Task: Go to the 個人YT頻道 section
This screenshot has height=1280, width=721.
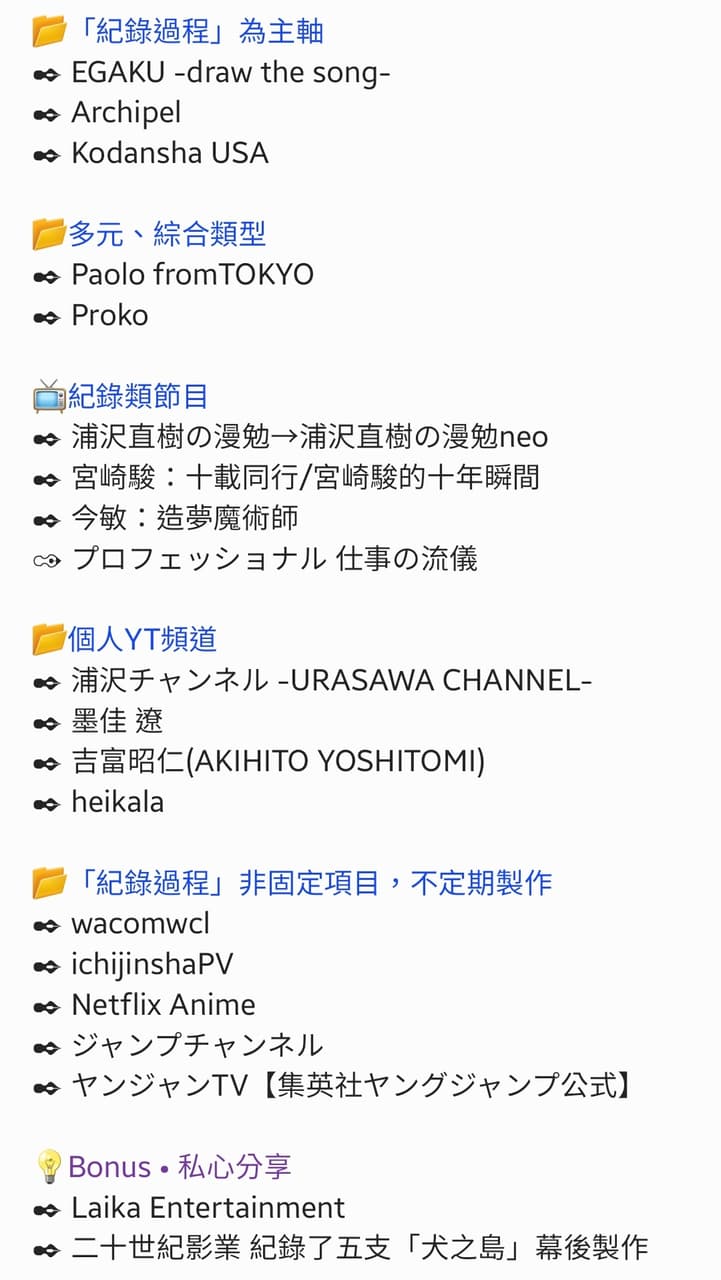Action: point(142,639)
